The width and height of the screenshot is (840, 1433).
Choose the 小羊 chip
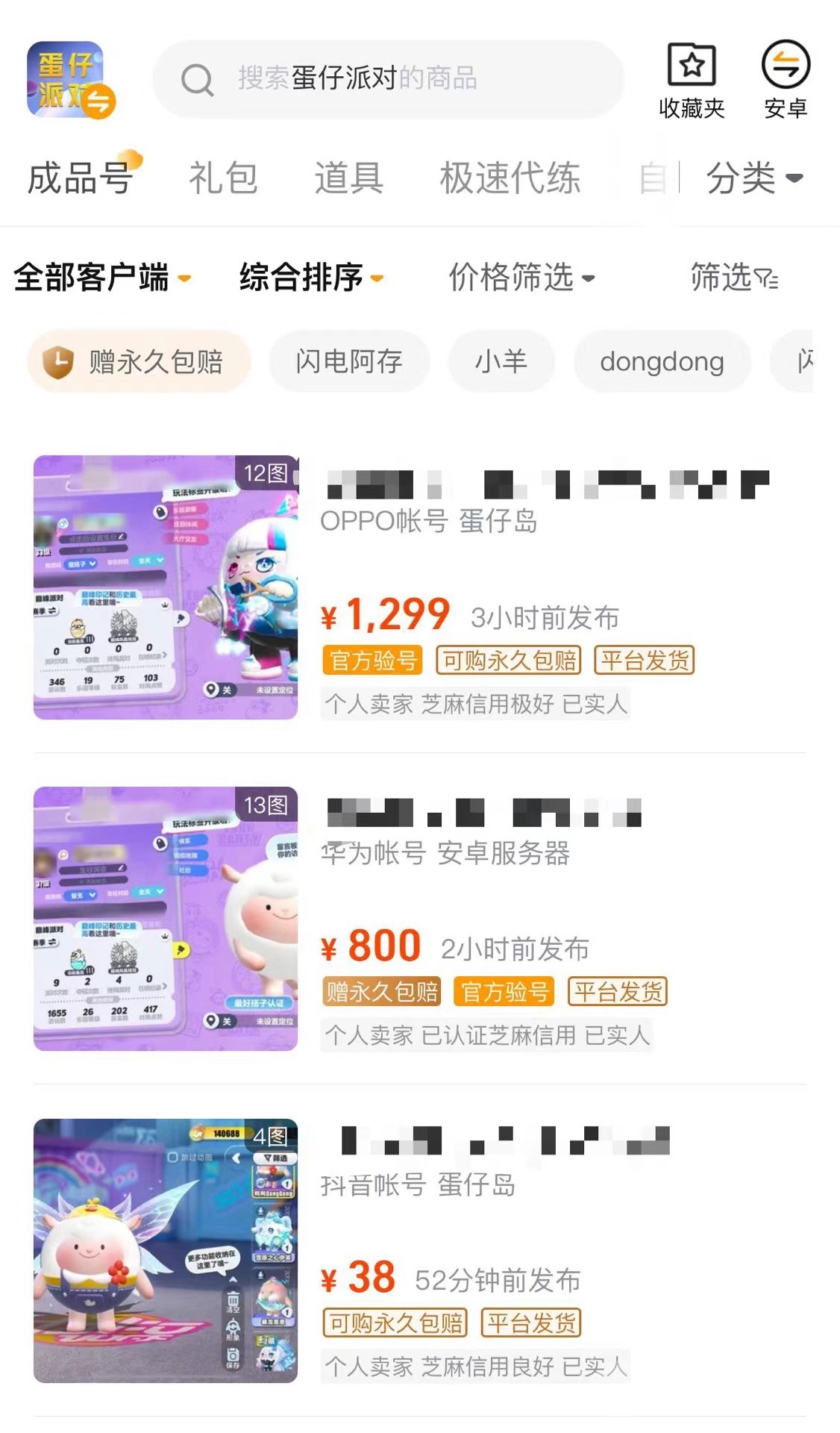501,362
